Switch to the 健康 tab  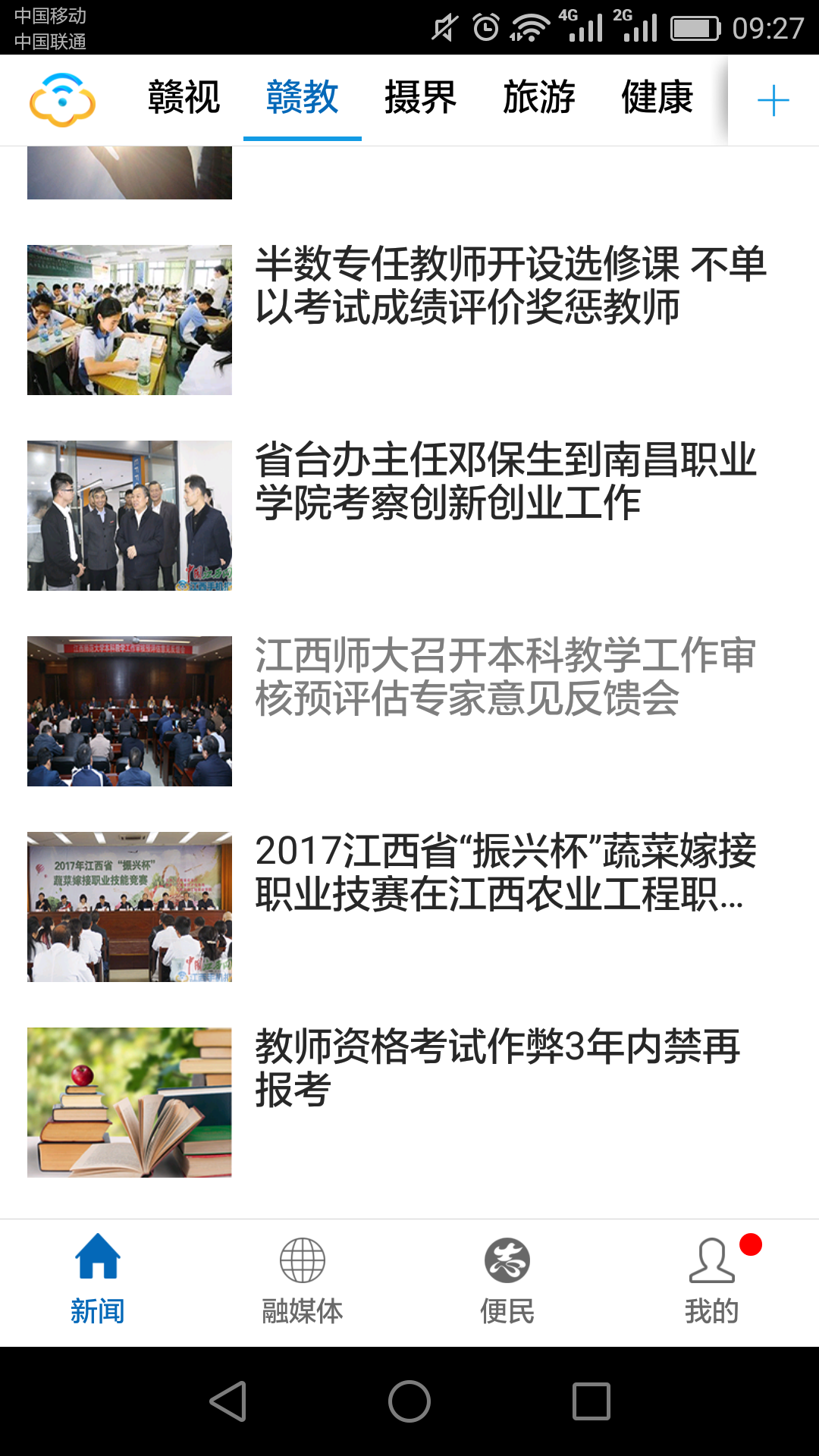657,99
